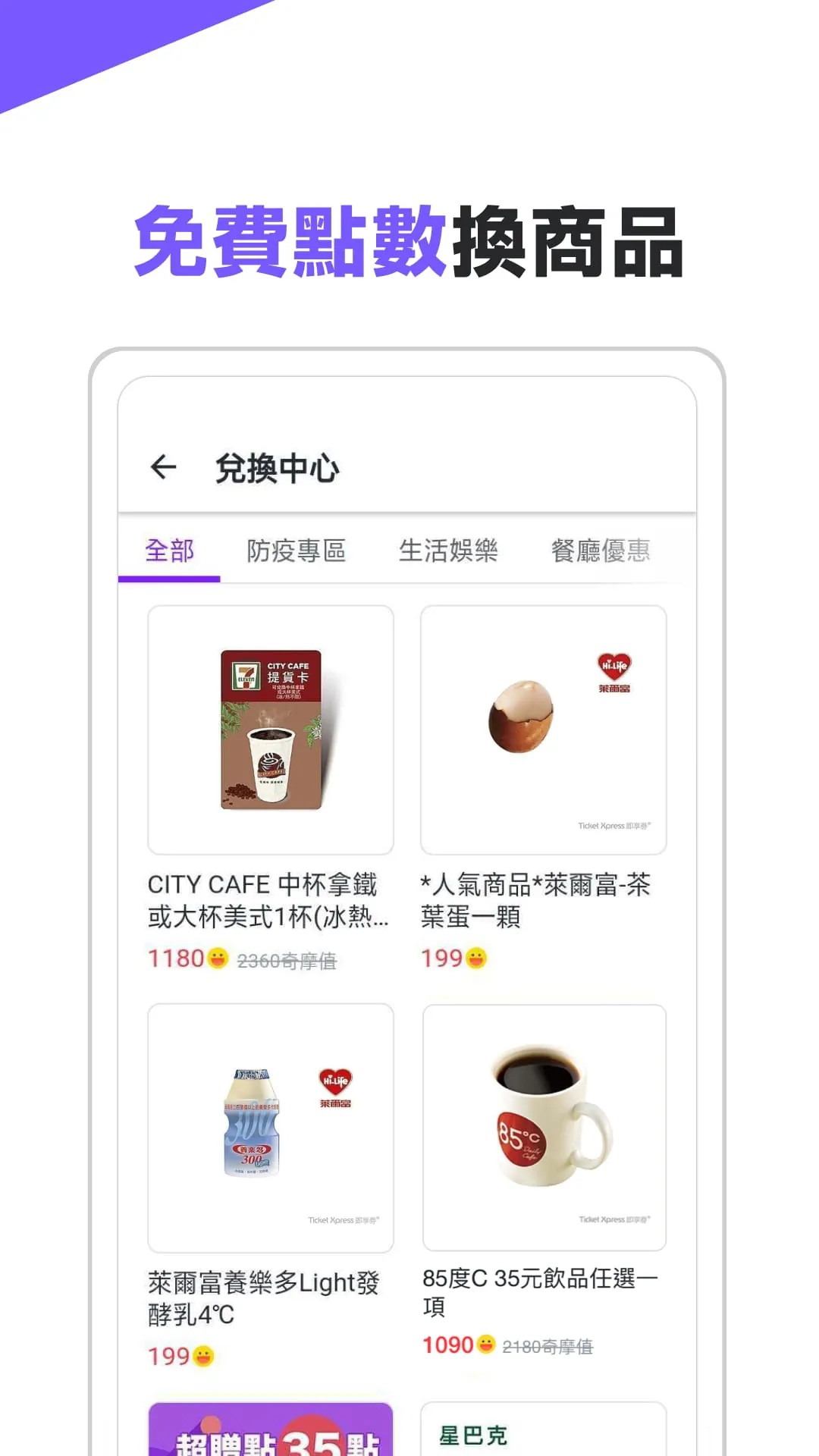
Task: Tap the smiley icon next to 199 for 養樂多Light
Action: tap(204, 1356)
